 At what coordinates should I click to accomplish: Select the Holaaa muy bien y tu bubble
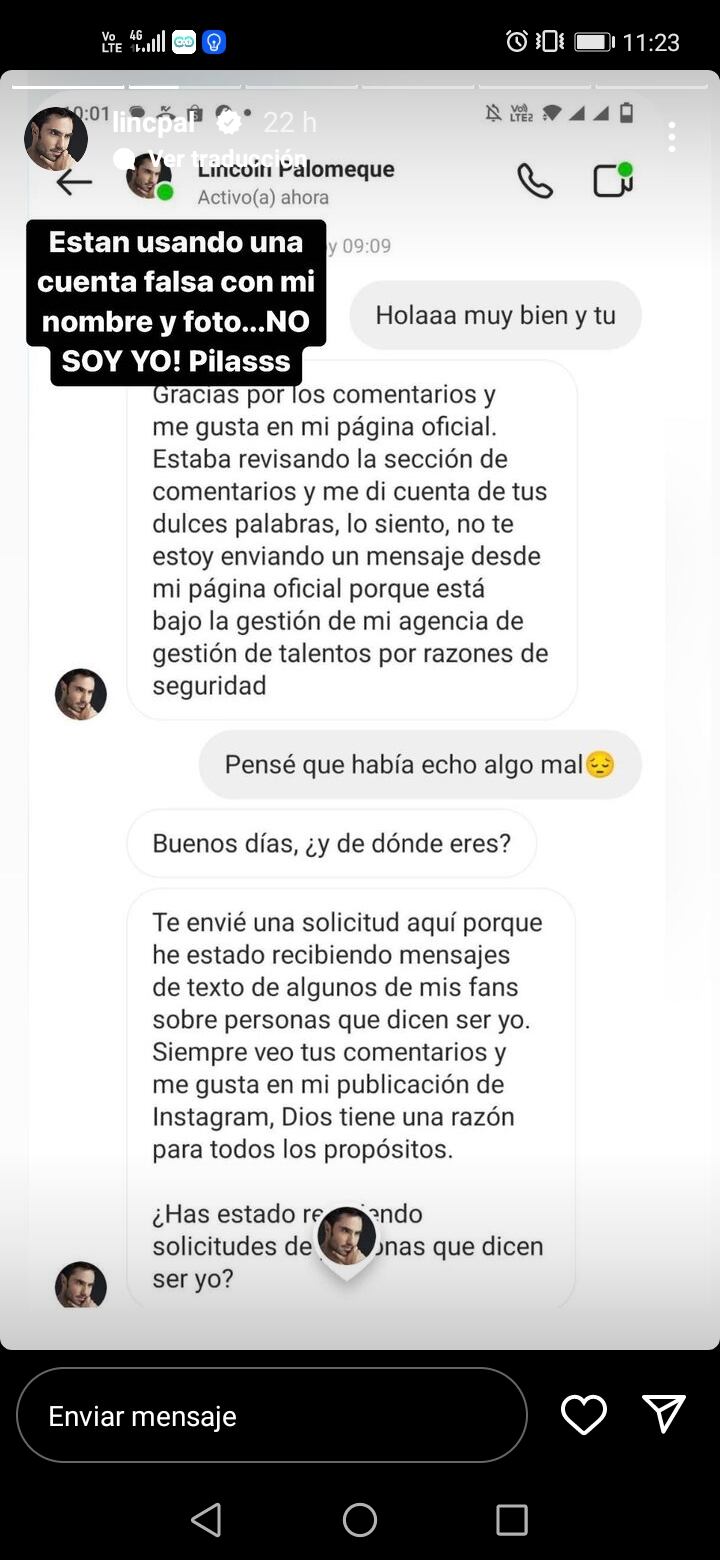495,314
